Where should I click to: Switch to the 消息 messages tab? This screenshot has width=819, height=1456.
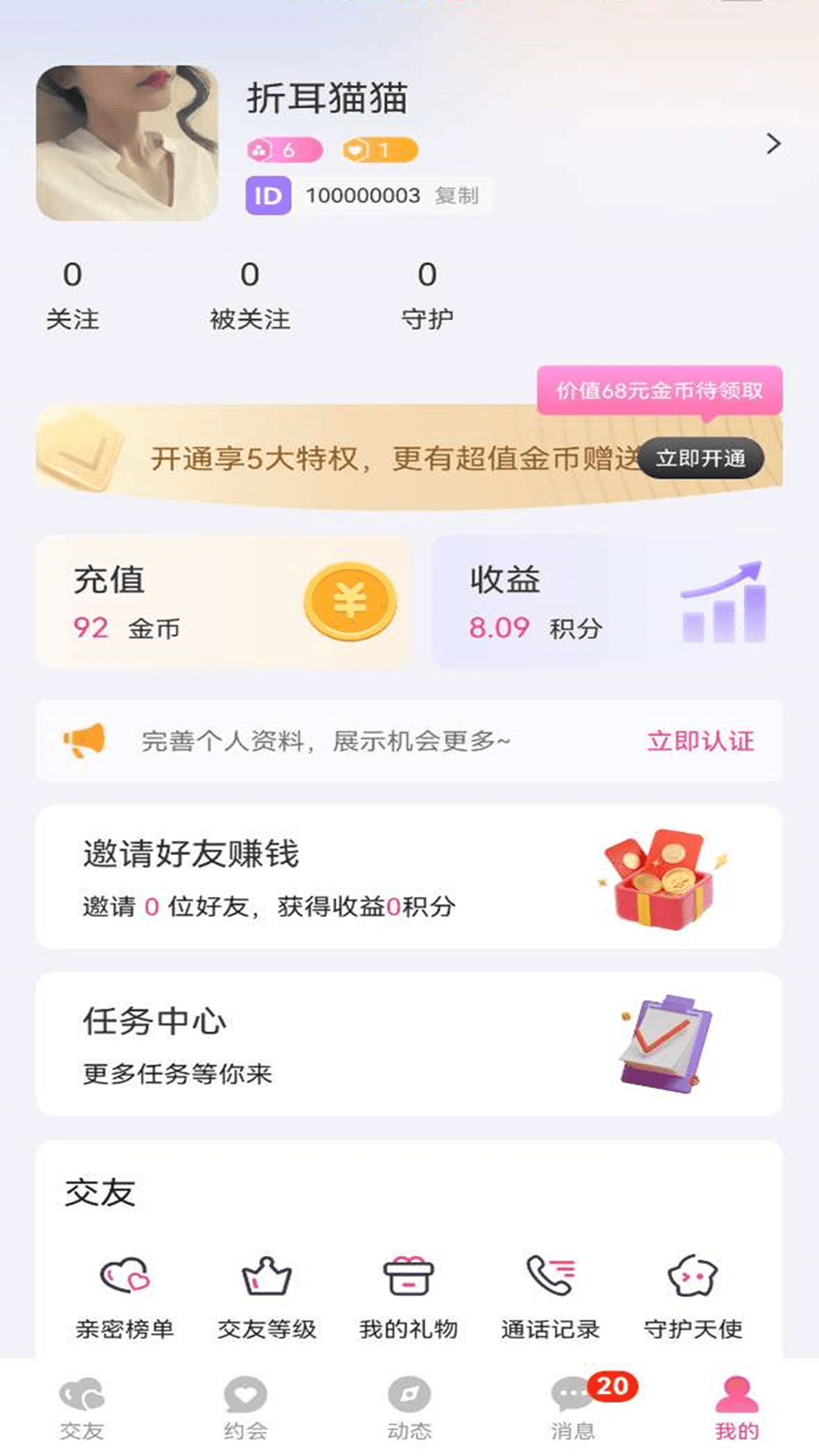click(x=573, y=1407)
